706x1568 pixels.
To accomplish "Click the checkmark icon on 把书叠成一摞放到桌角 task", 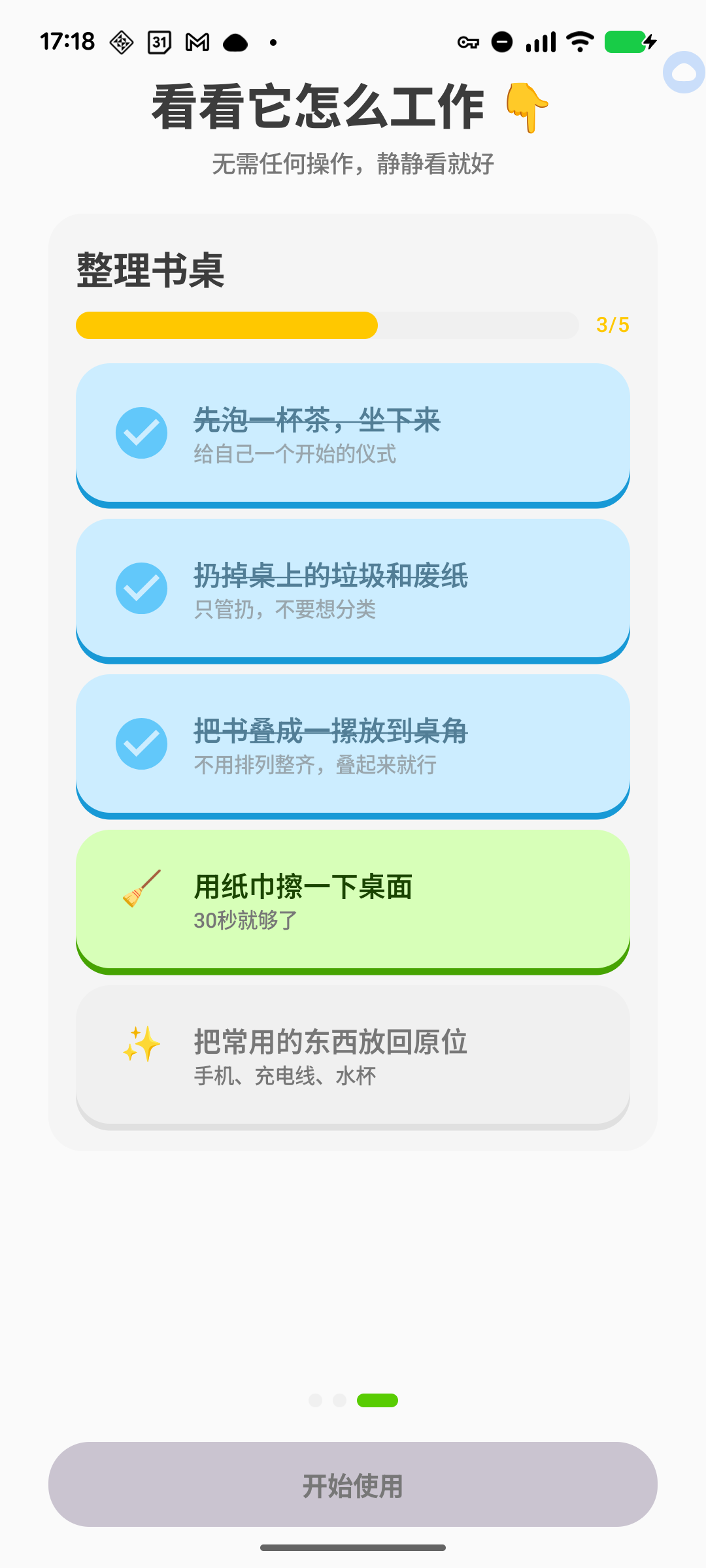I will (142, 743).
